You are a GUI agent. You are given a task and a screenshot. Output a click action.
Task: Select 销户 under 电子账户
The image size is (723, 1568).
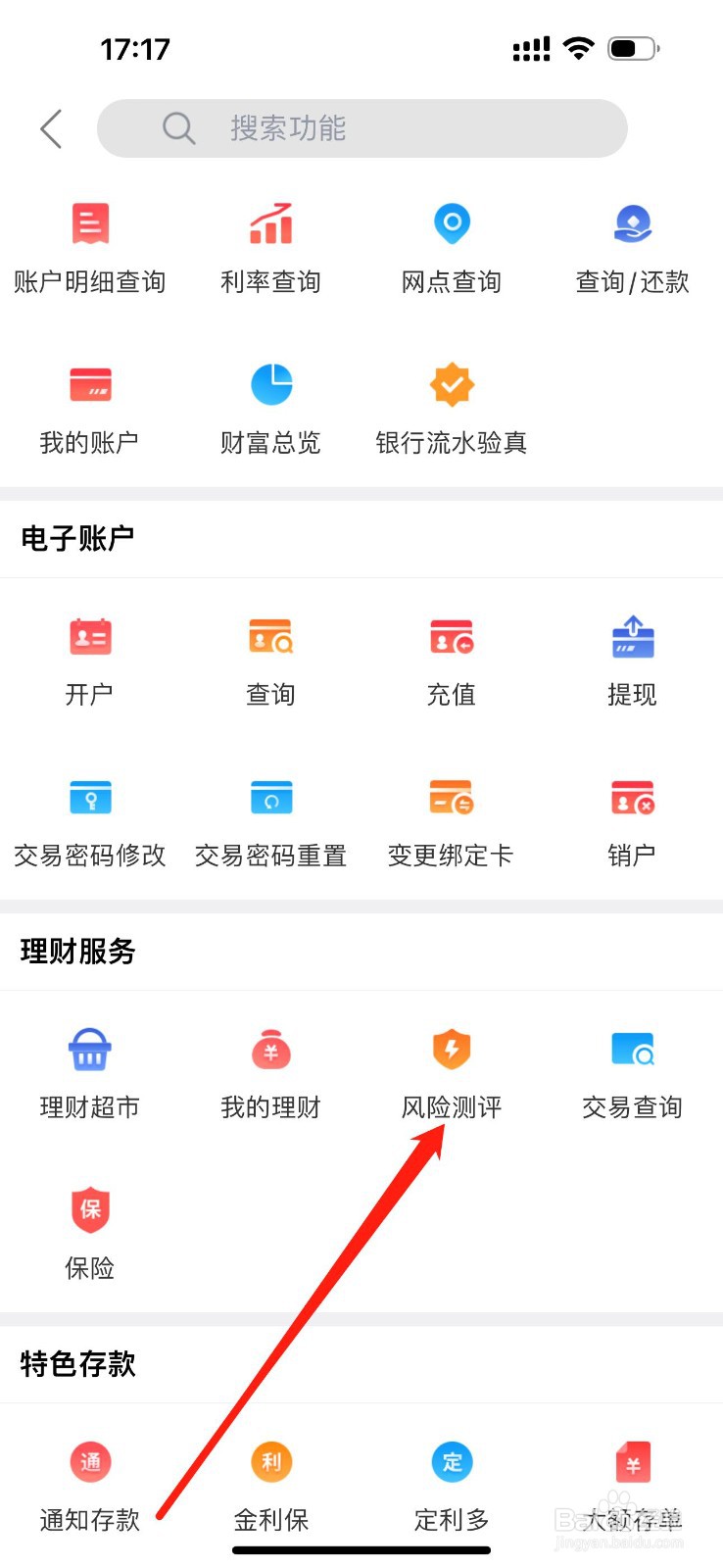633,822
